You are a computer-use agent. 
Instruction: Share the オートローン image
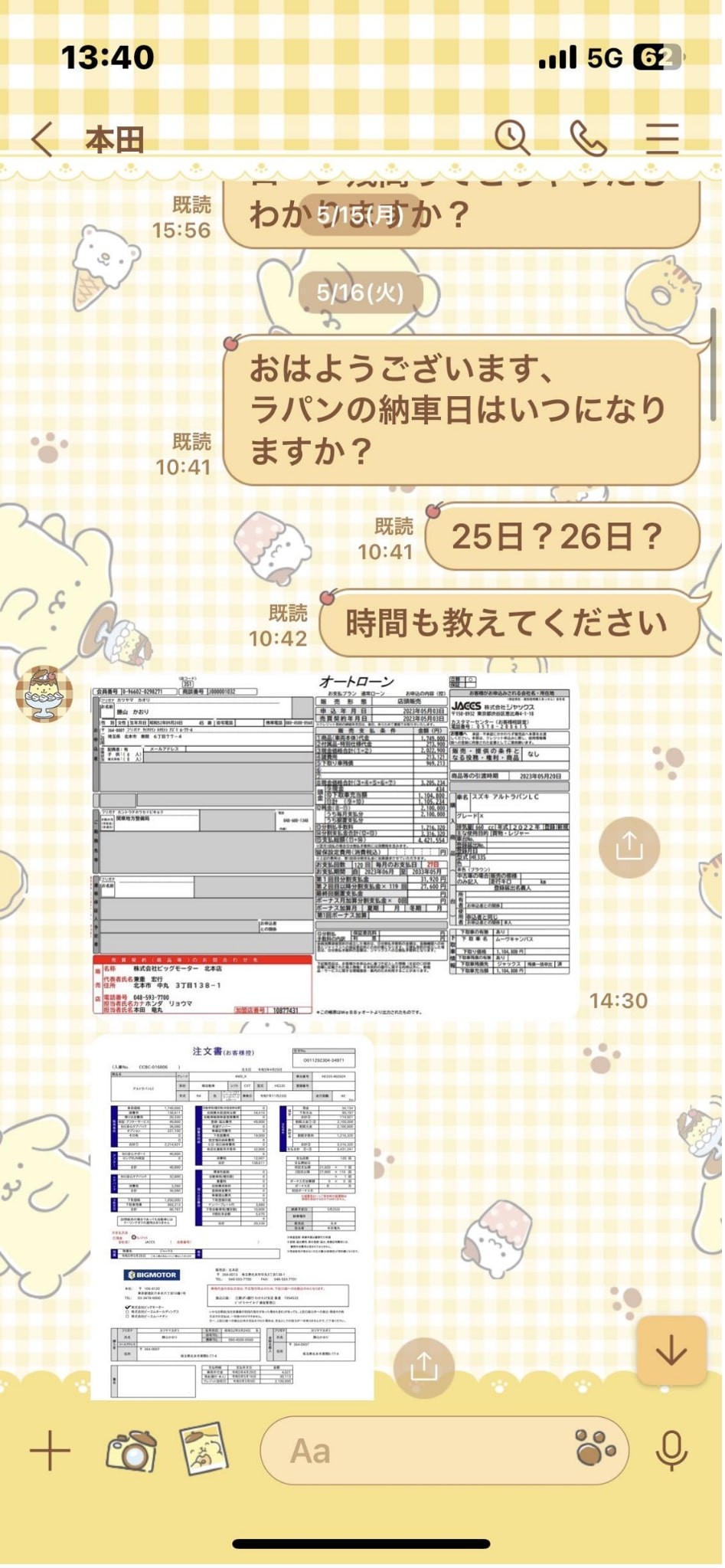click(629, 847)
